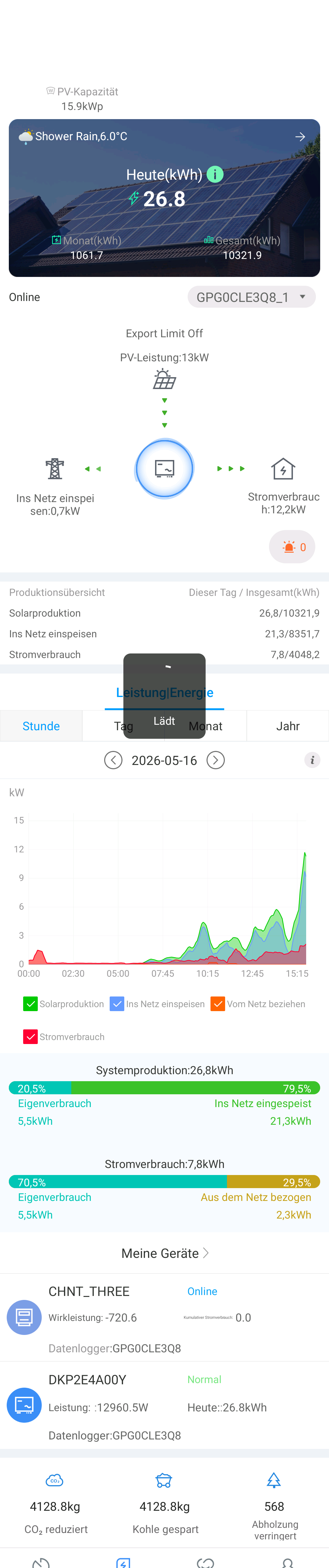329x1568 pixels.
Task: Switch to the Jahr view
Action: tap(288, 726)
